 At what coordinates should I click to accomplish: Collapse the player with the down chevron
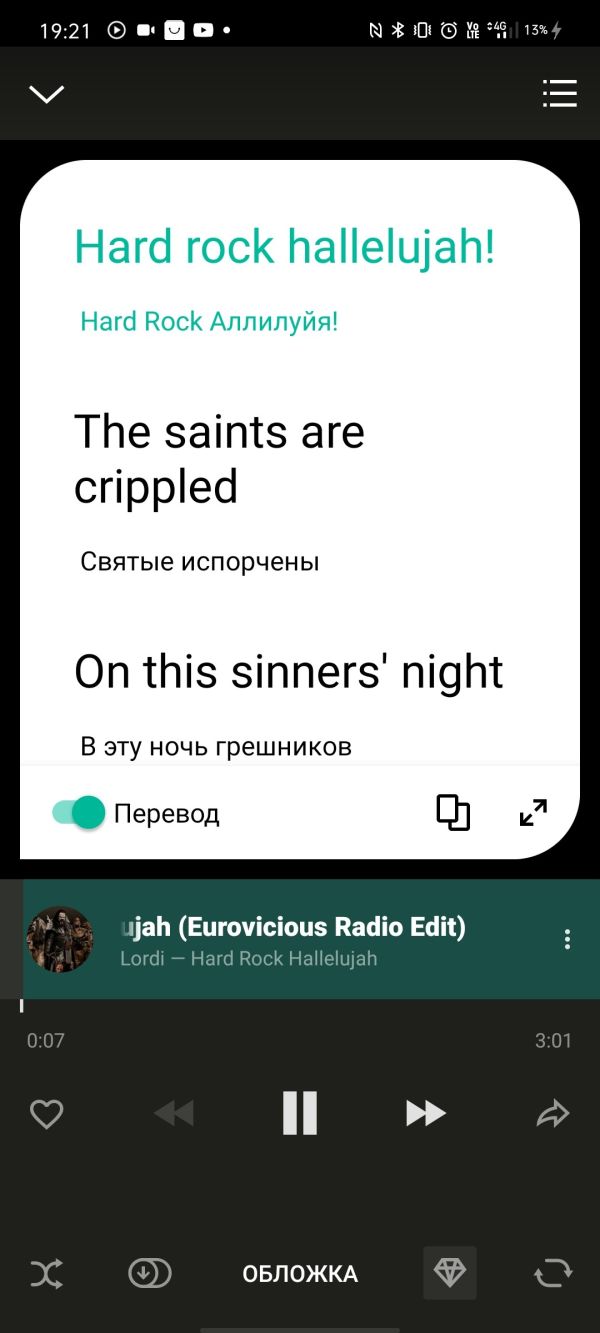click(x=47, y=94)
